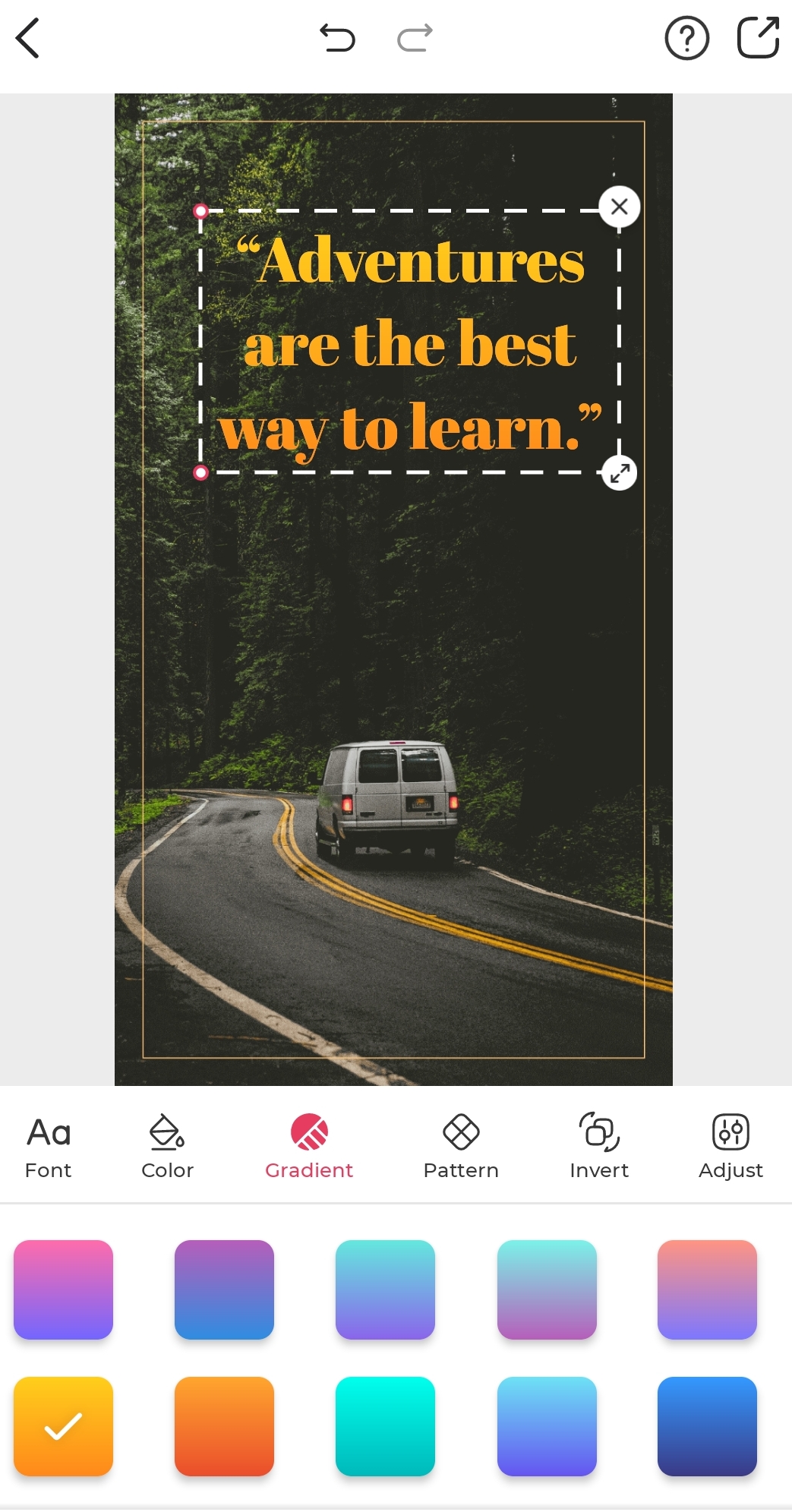Export the design with share icon
Screen dimensions: 792x1512
pos(758,38)
